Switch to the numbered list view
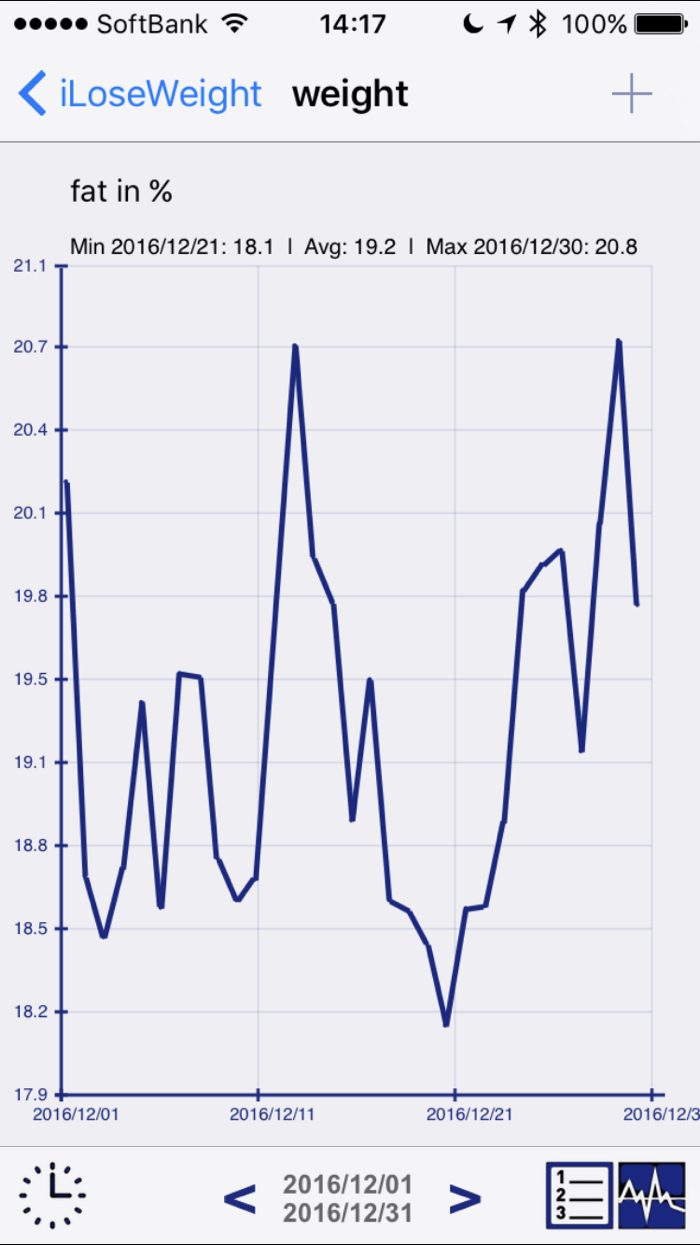The image size is (700, 1245). tap(579, 1195)
